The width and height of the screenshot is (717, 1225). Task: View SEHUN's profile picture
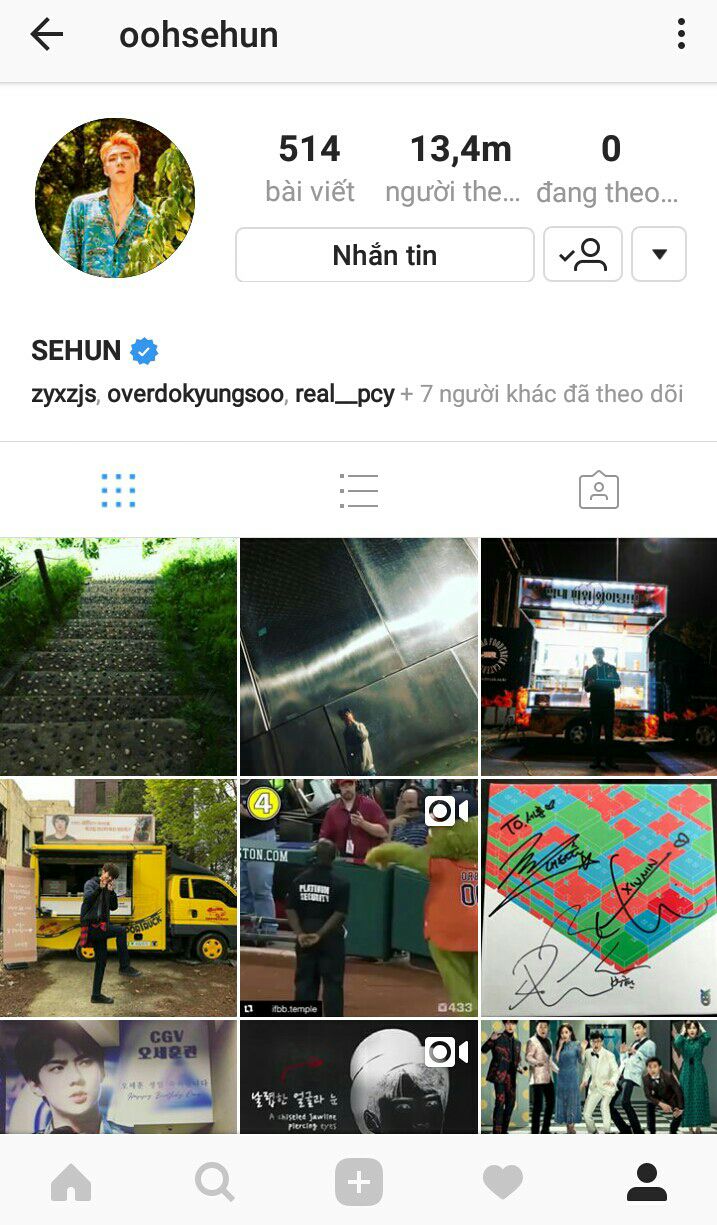(x=115, y=198)
